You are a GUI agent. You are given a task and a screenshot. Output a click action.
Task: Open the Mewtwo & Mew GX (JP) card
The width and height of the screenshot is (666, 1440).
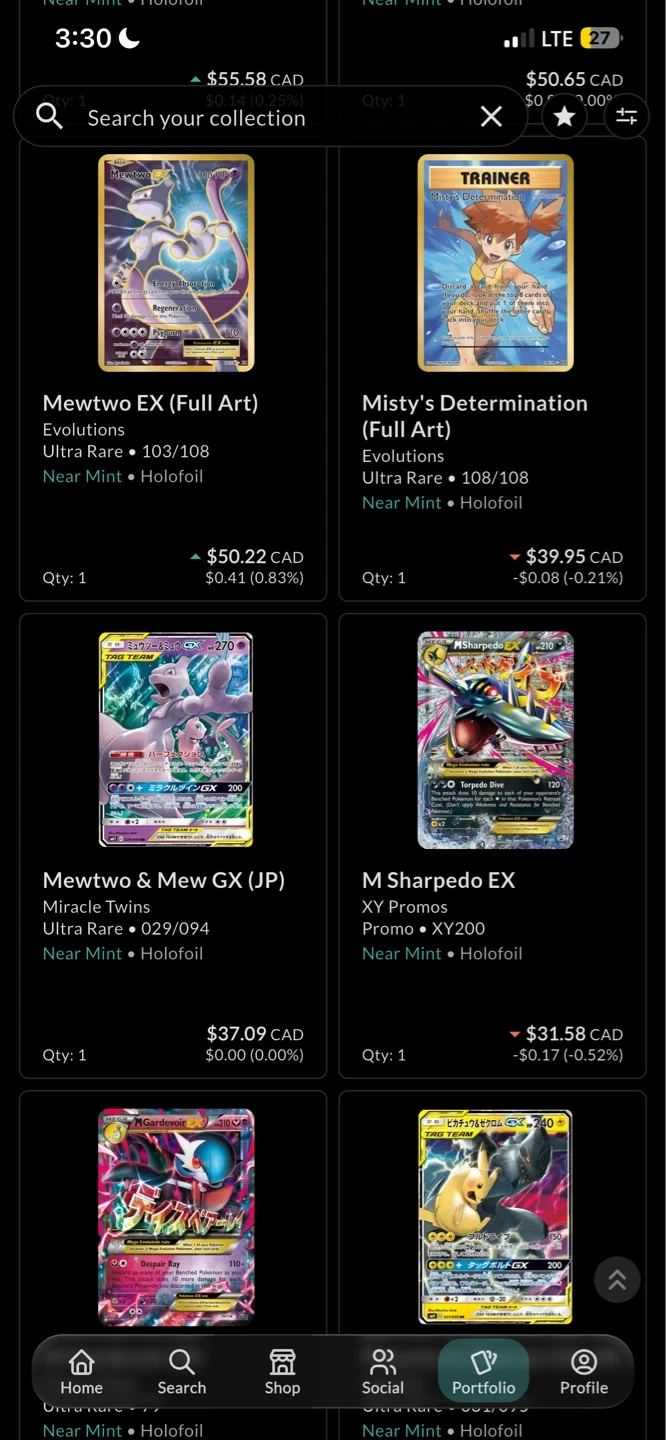coord(173,846)
